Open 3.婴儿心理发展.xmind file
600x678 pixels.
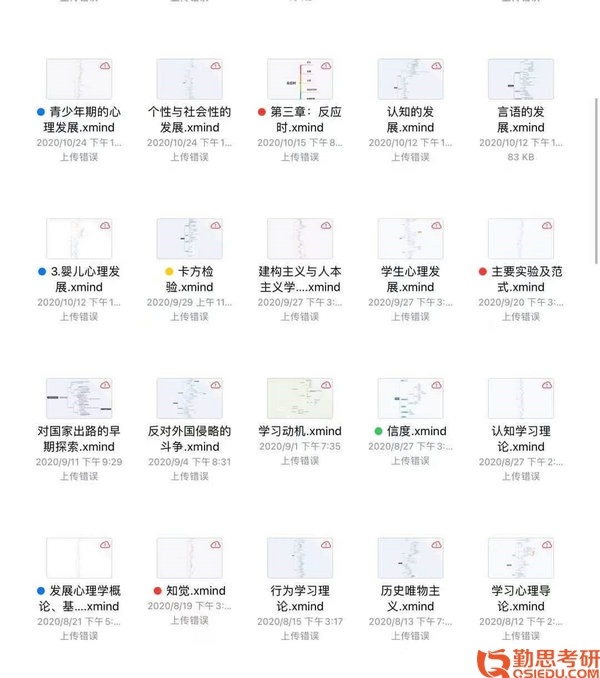pyautogui.click(x=79, y=239)
